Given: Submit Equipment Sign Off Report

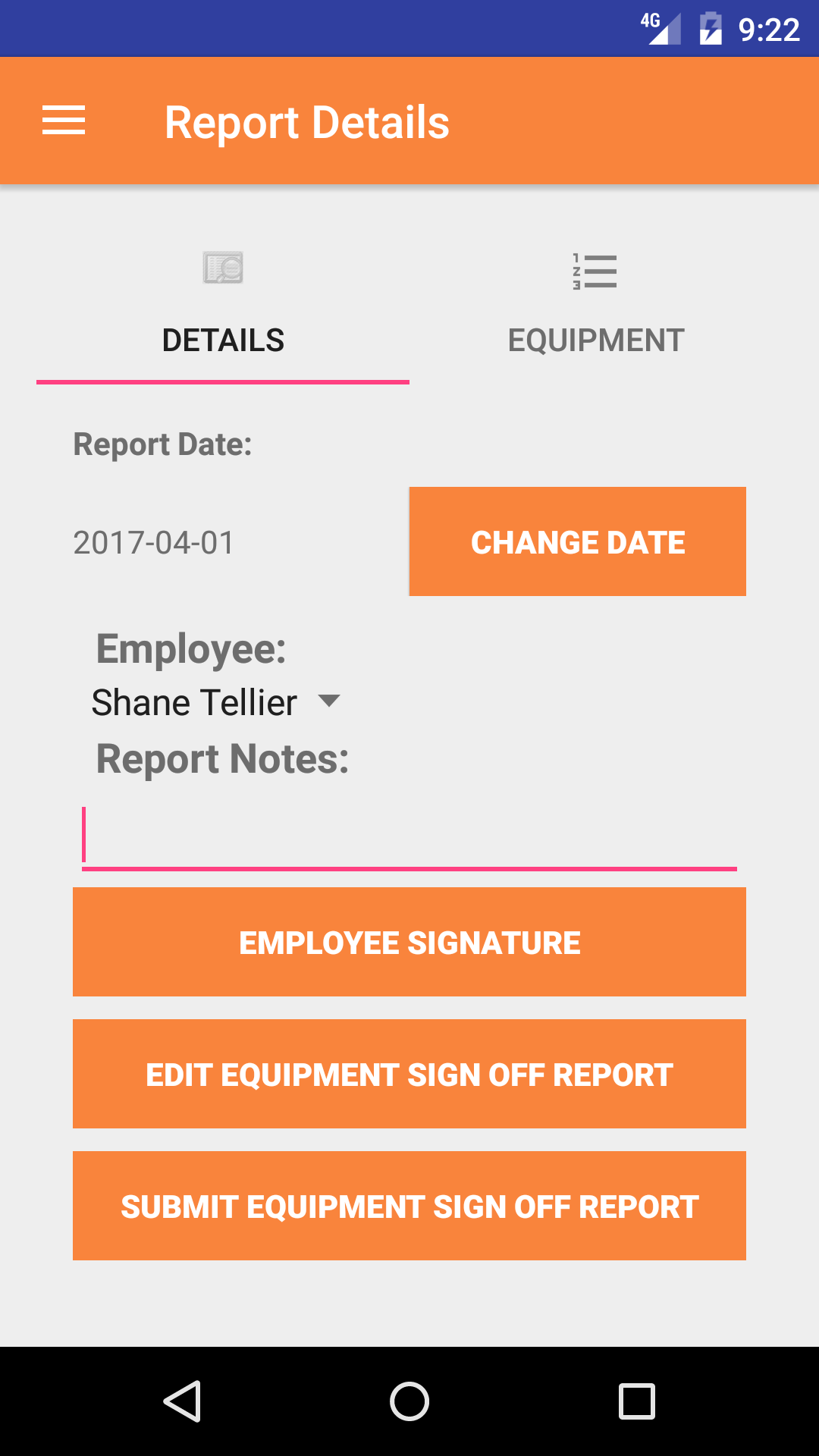Looking at the screenshot, I should point(409,1206).
